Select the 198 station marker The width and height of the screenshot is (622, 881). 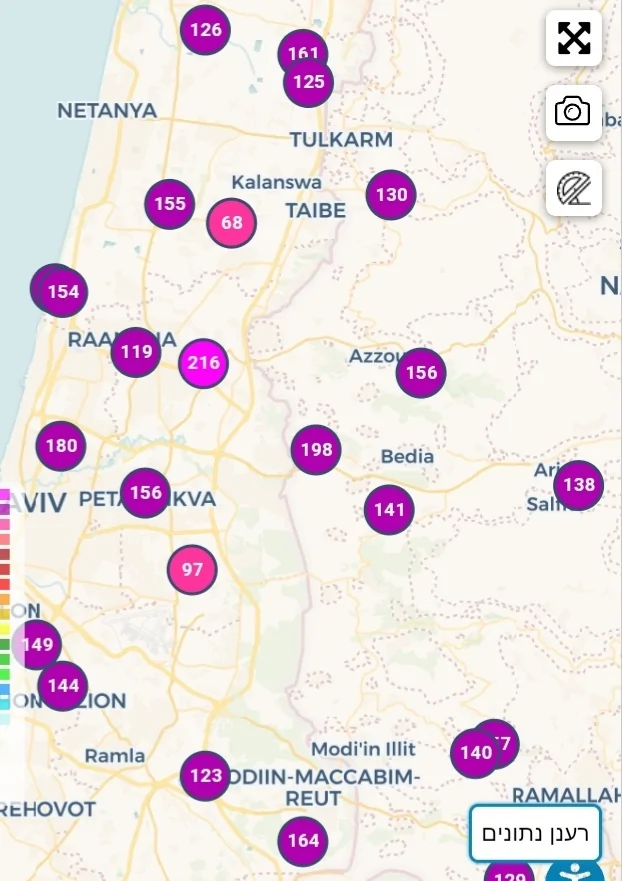(x=316, y=450)
